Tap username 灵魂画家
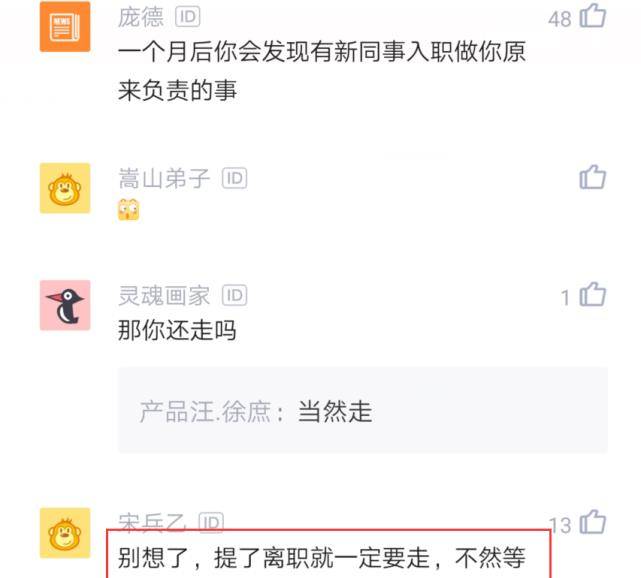Image resolution: width=641 pixels, height=578 pixels. pos(164,295)
